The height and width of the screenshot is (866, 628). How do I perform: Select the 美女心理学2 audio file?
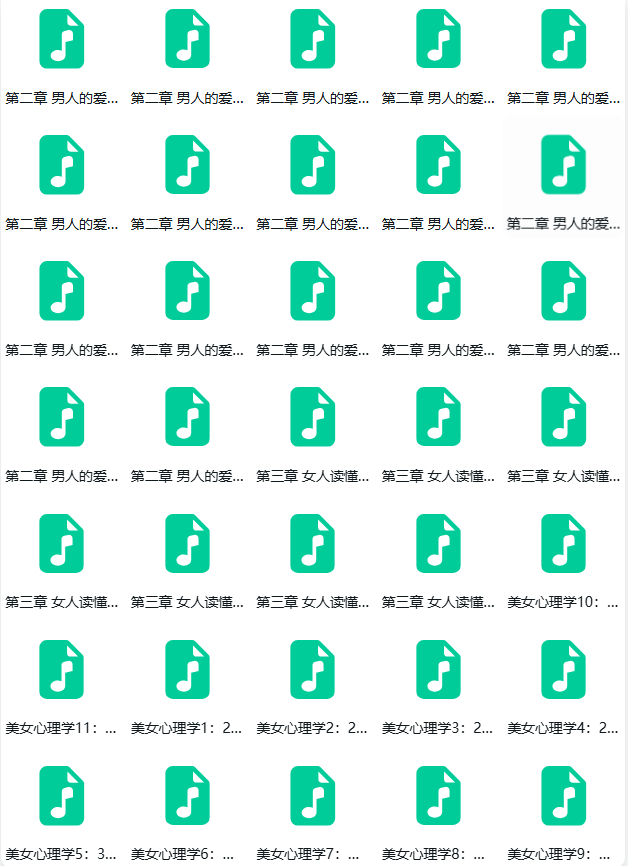(x=312, y=669)
